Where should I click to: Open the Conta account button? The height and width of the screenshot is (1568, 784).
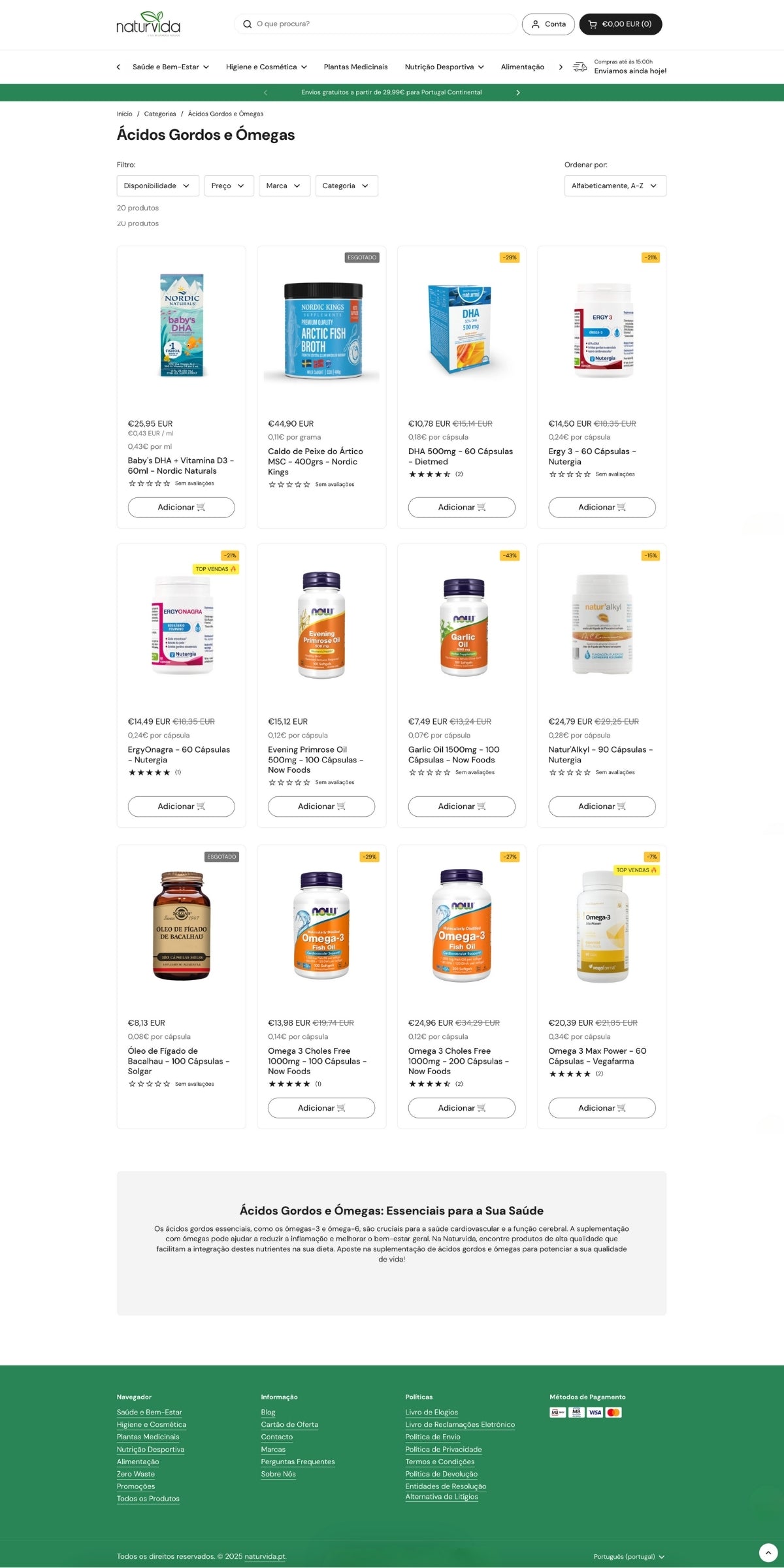point(548,24)
